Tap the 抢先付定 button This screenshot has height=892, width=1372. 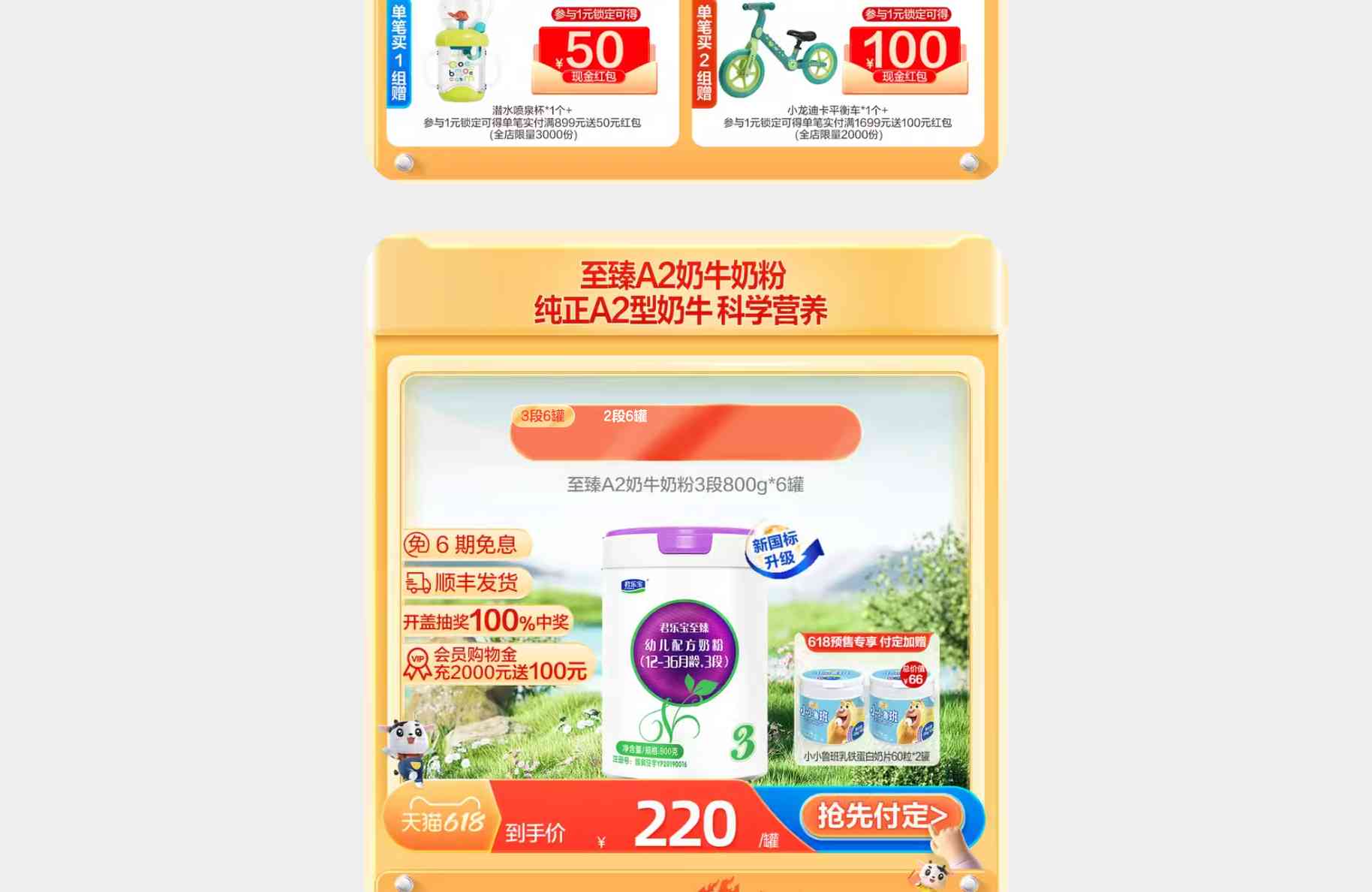pyautogui.click(x=880, y=816)
